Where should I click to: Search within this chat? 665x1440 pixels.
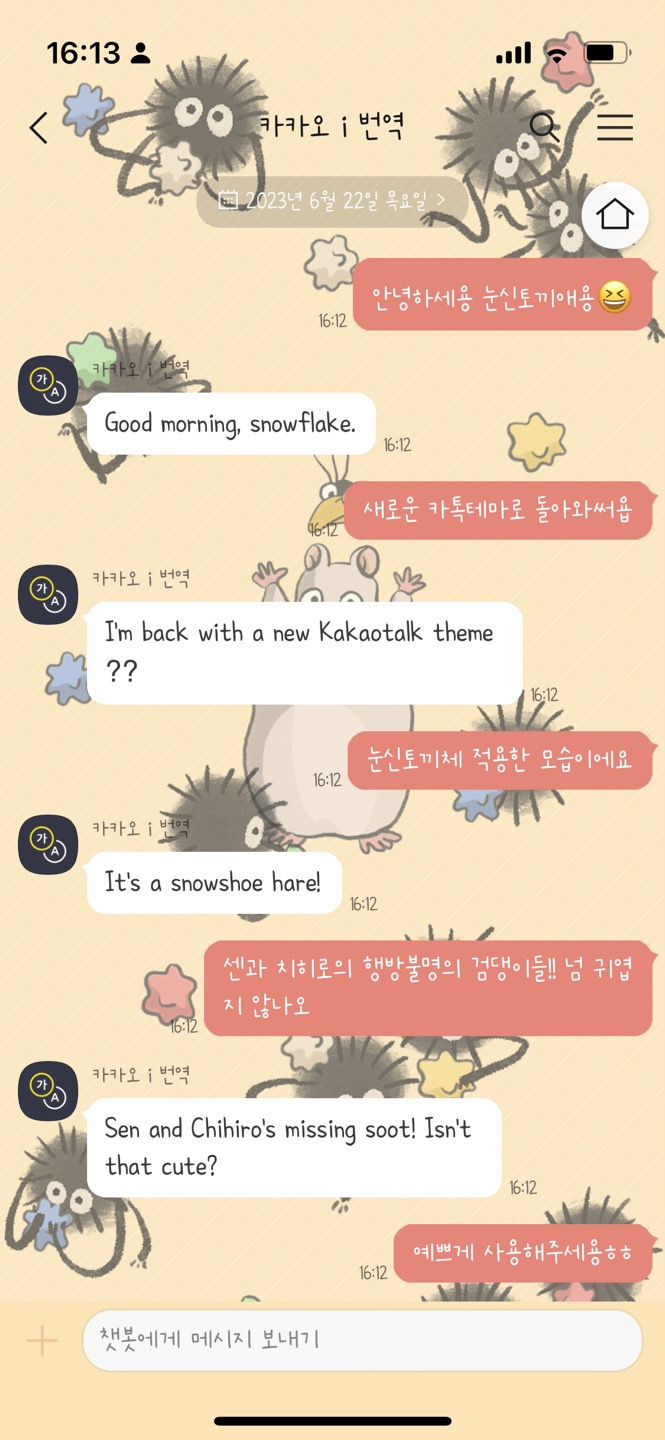click(x=544, y=127)
